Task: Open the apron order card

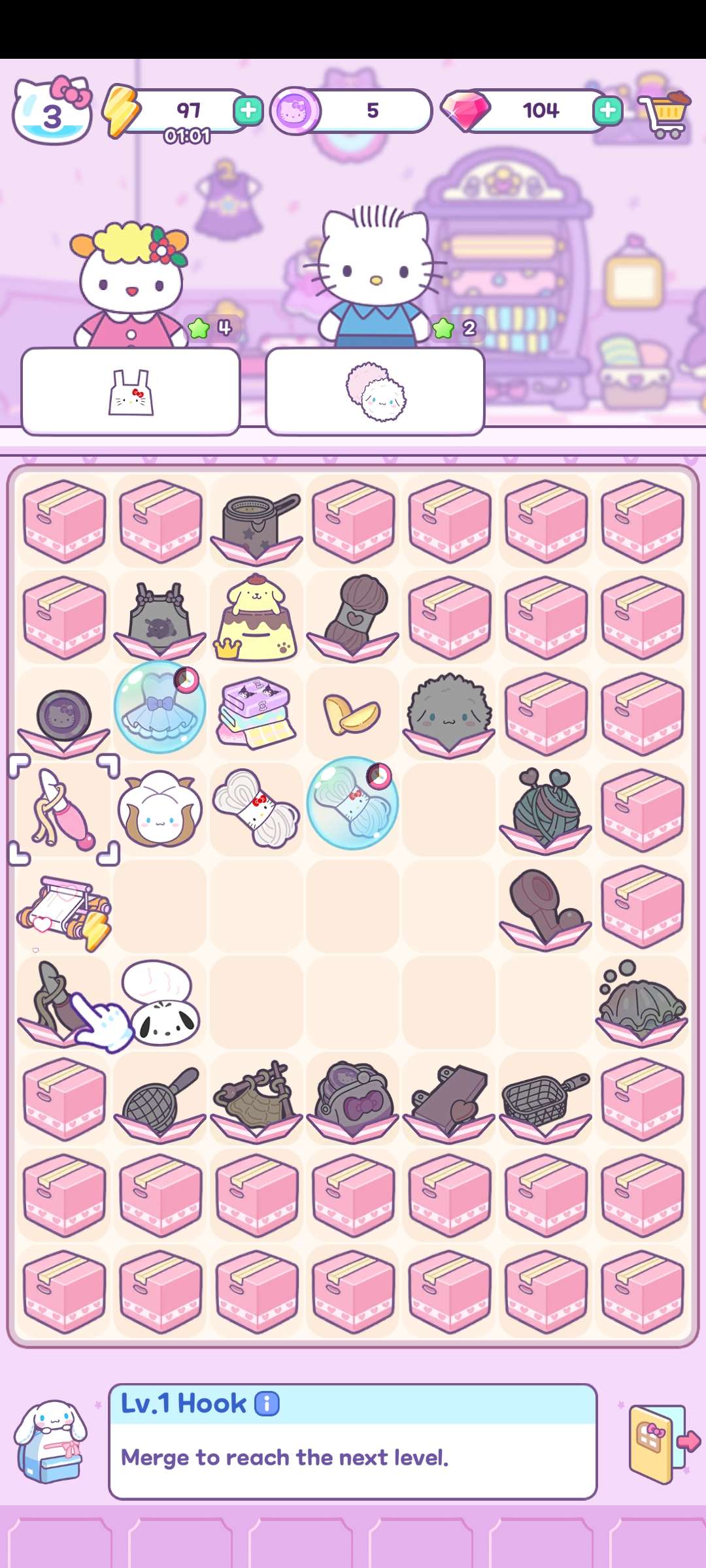Action: [131, 392]
